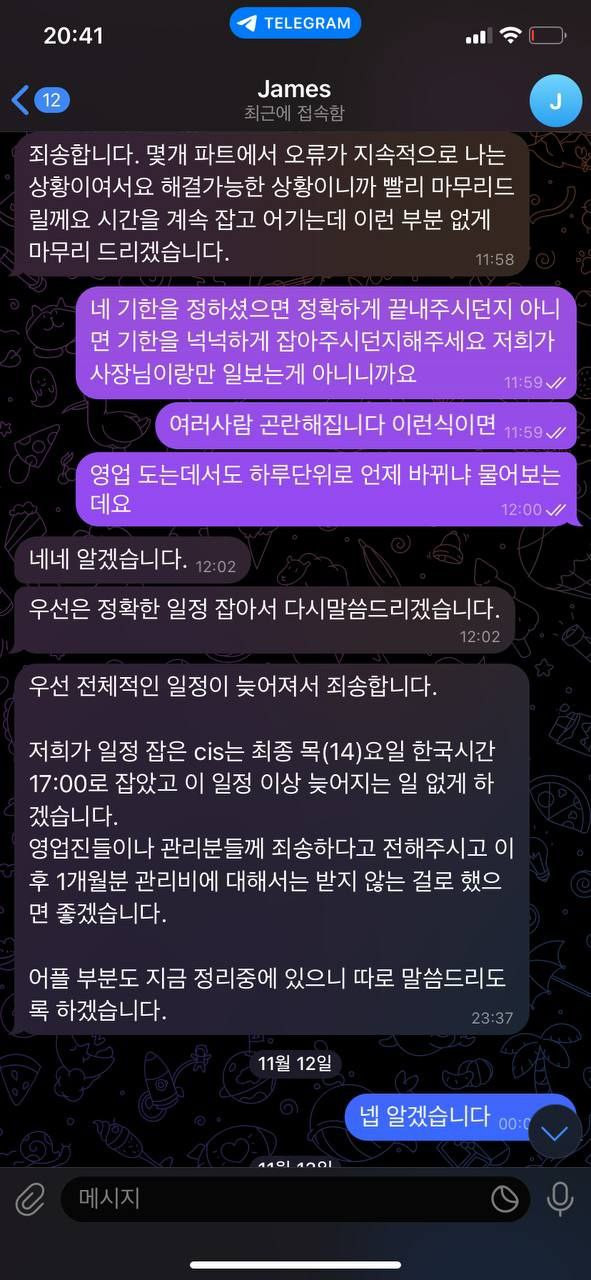Open James contact info from the title
The height and width of the screenshot is (1280, 591).
tap(294, 99)
